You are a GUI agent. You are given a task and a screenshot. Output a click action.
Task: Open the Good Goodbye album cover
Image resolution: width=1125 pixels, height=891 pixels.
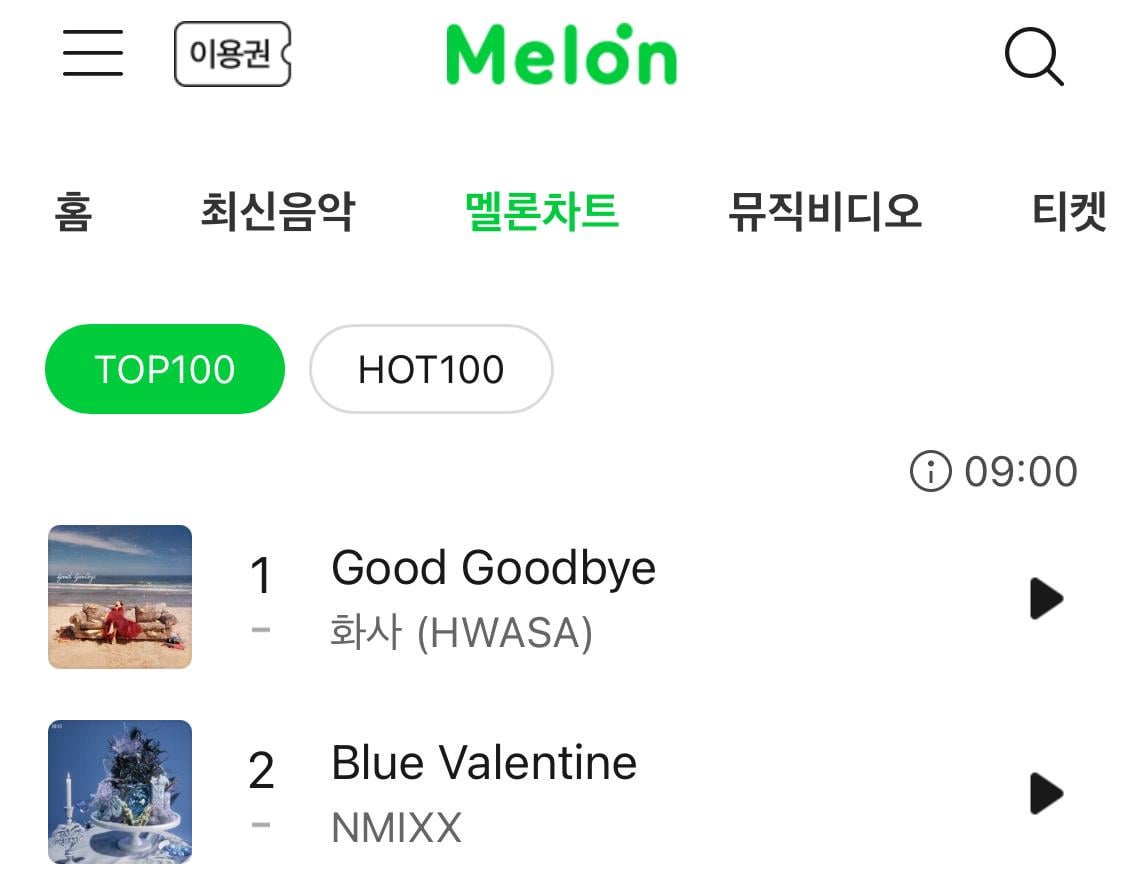coord(120,597)
